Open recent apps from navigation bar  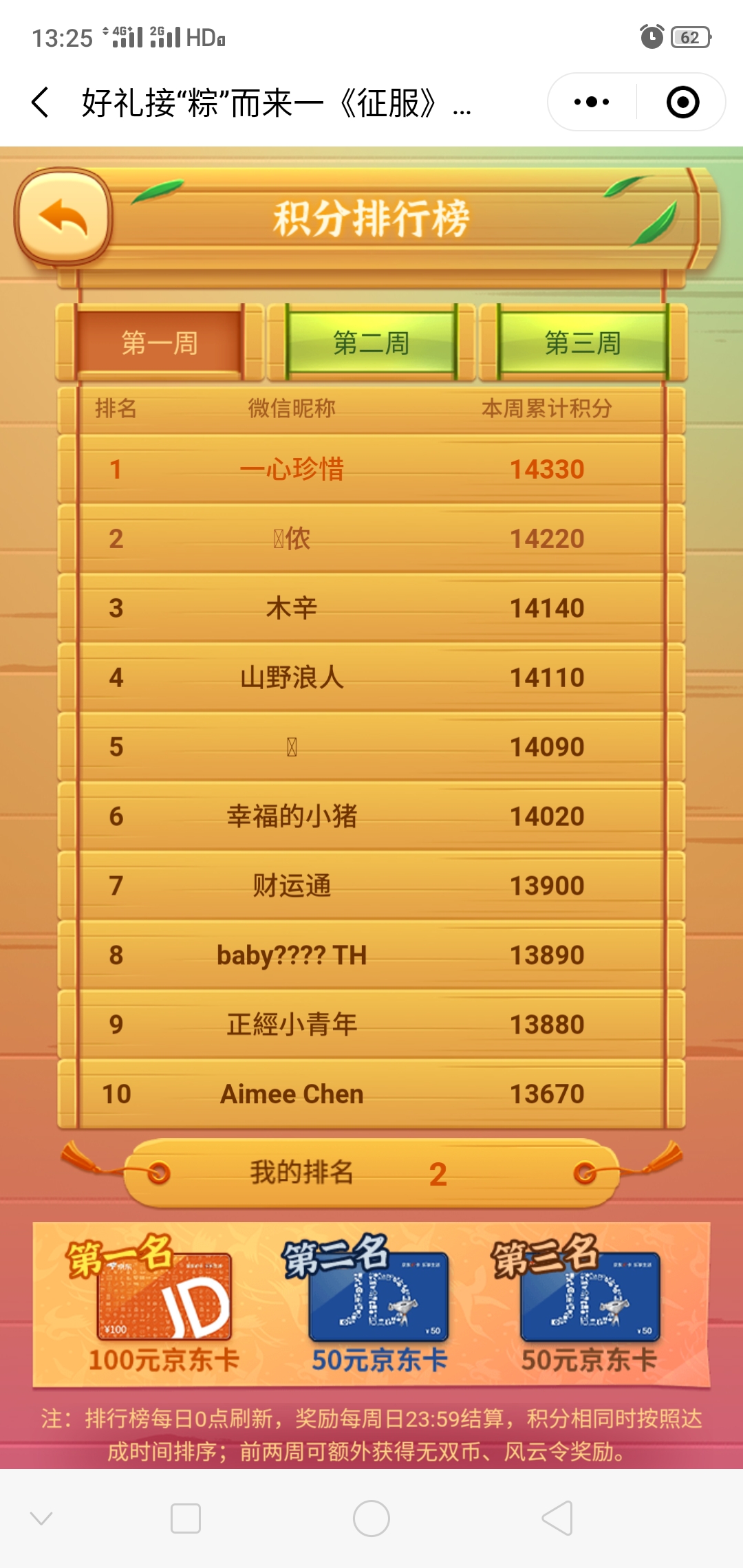pos(186,1518)
